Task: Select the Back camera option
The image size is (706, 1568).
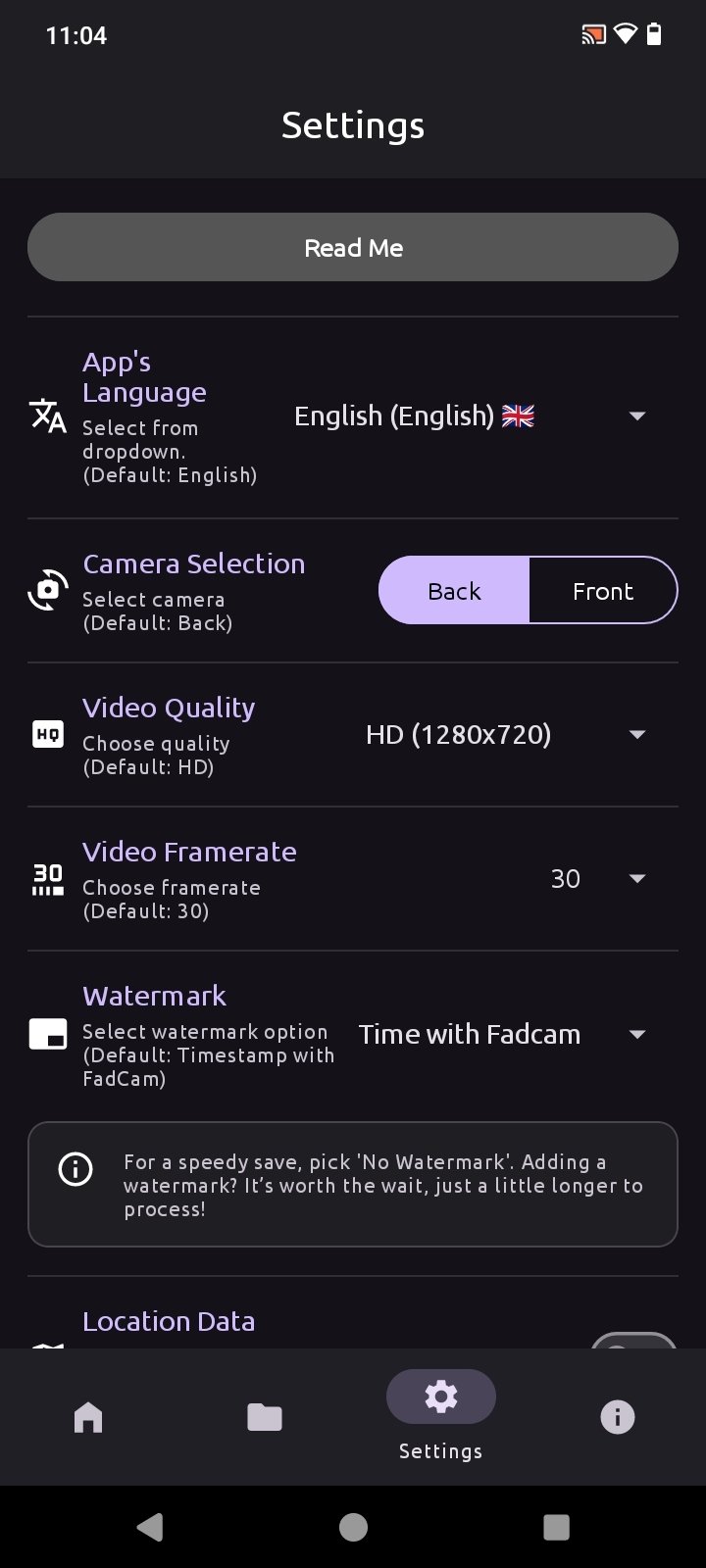Action: (454, 591)
